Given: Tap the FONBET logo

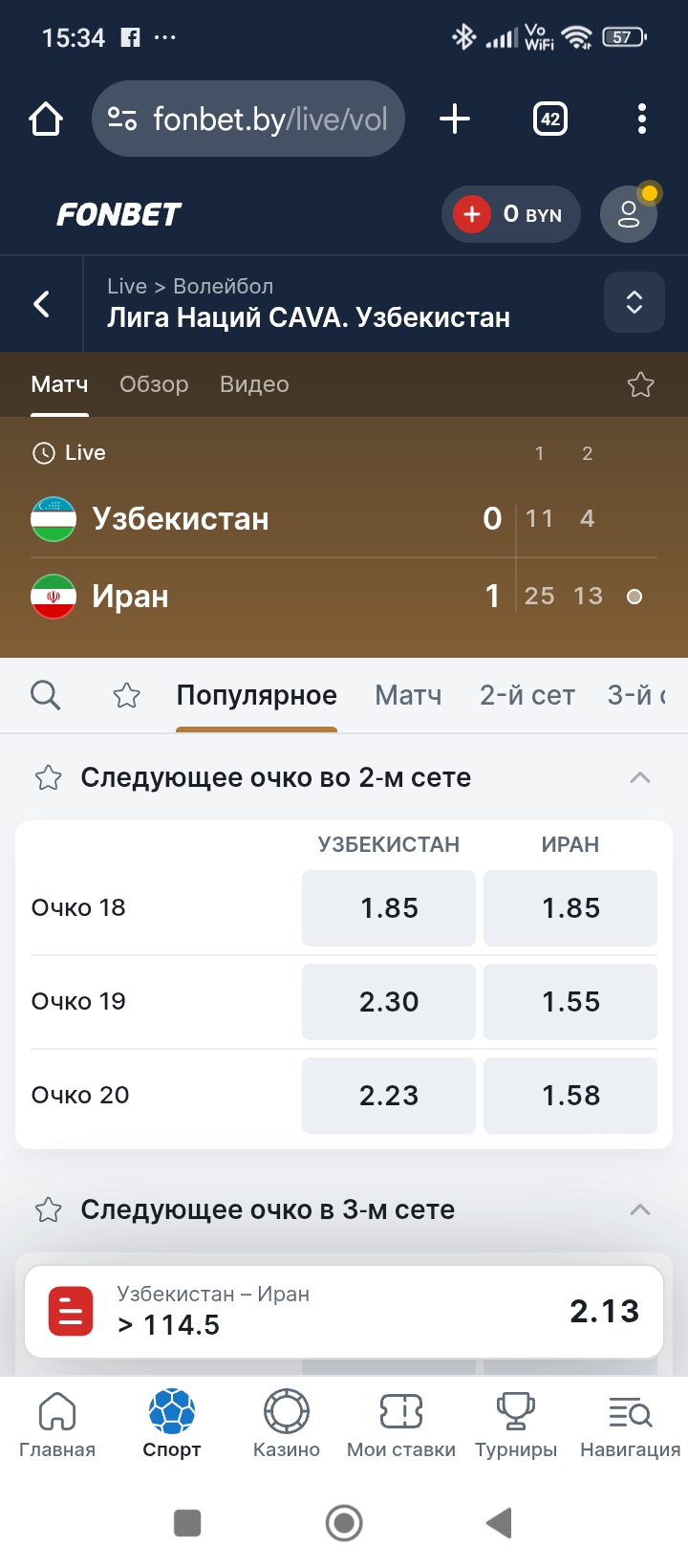Looking at the screenshot, I should click(117, 214).
